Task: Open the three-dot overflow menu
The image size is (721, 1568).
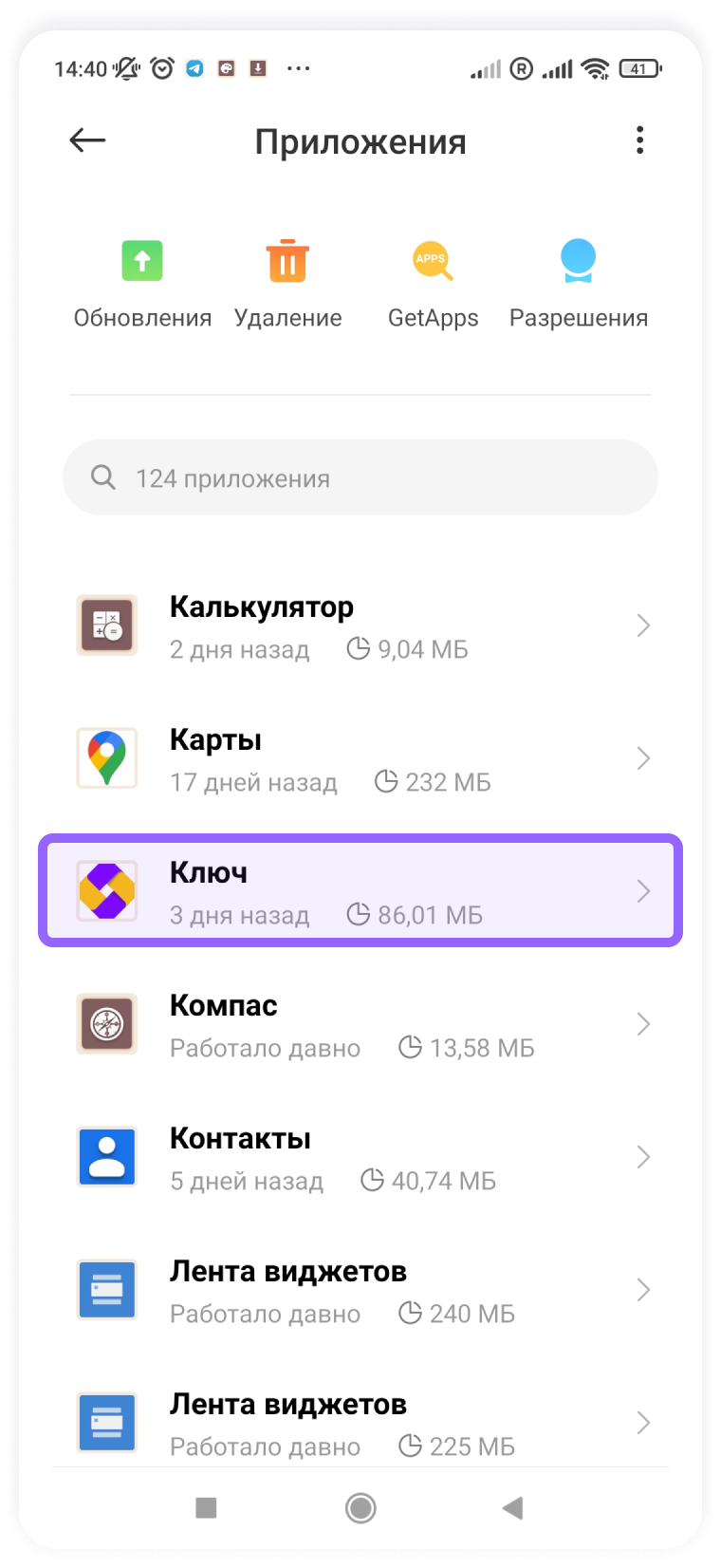Action: point(639,140)
